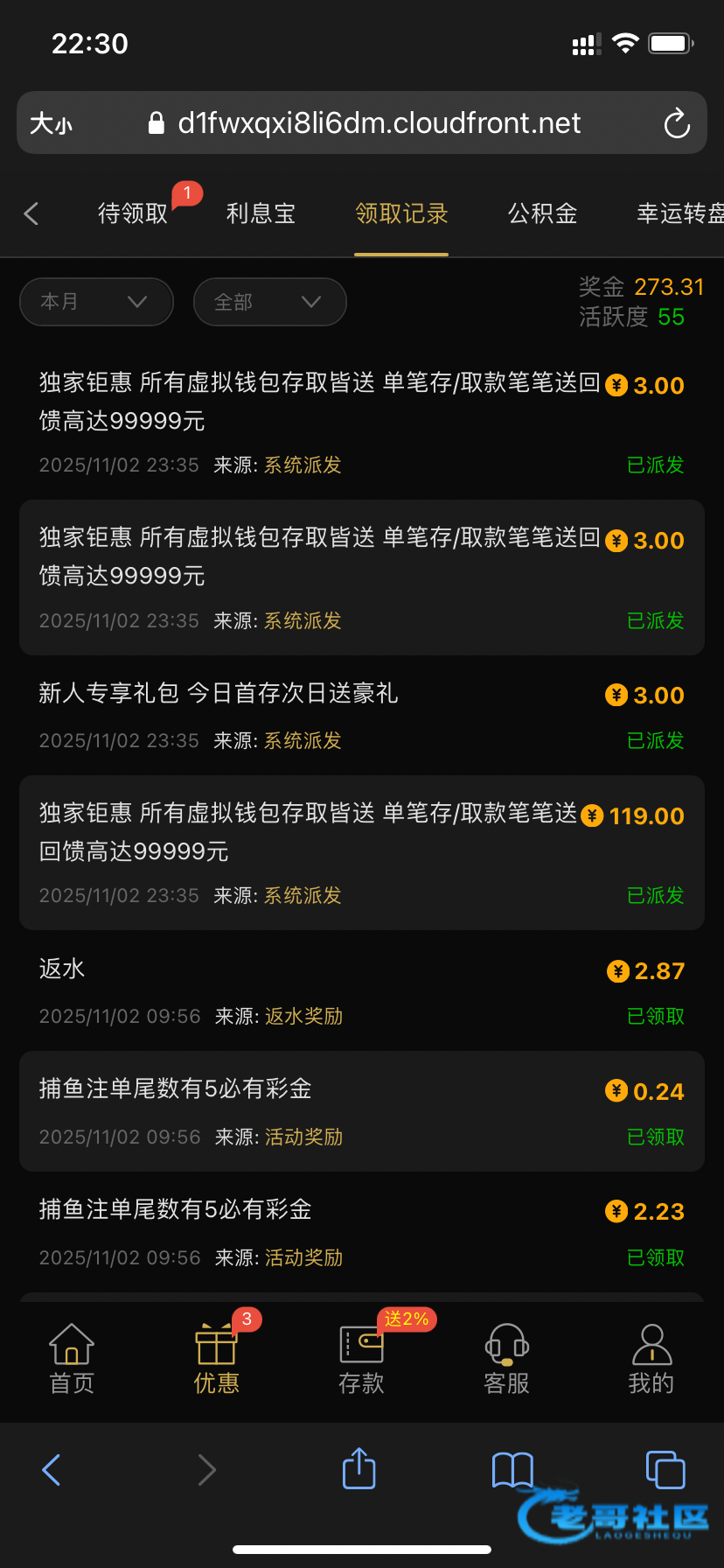
Task: Open the browser bookmarks
Action: (x=512, y=1469)
